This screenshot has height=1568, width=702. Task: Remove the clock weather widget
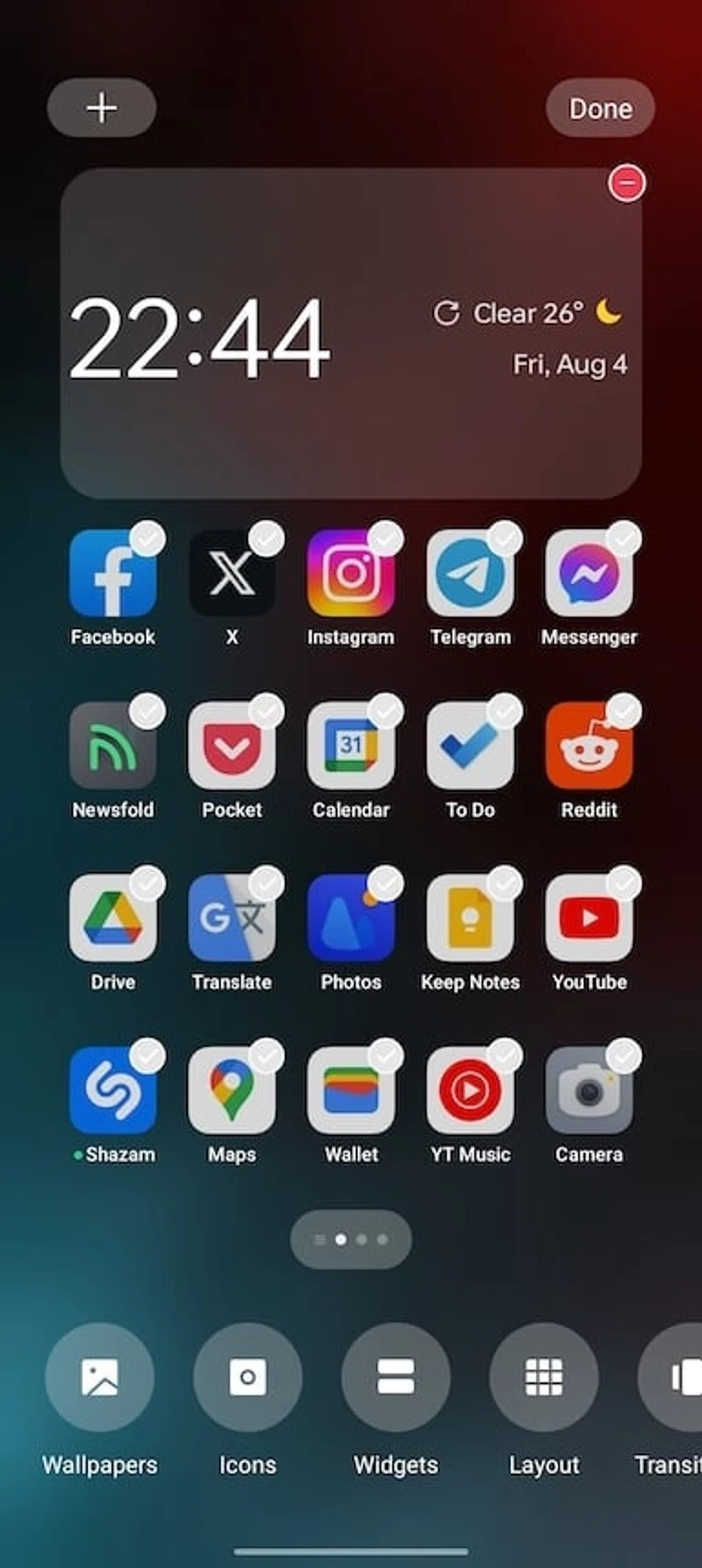[626, 184]
